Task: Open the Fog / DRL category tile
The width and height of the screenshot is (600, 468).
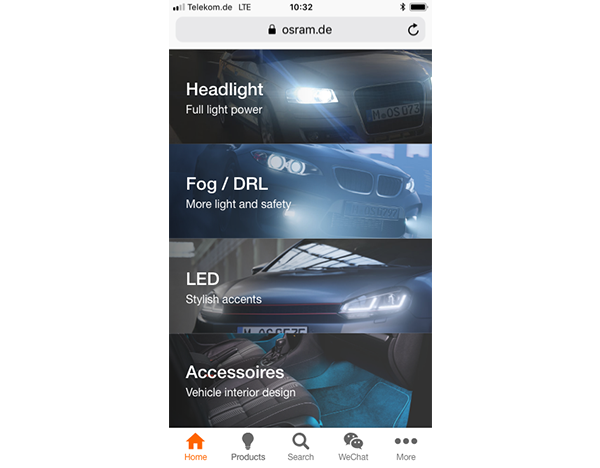Action: coord(300,191)
